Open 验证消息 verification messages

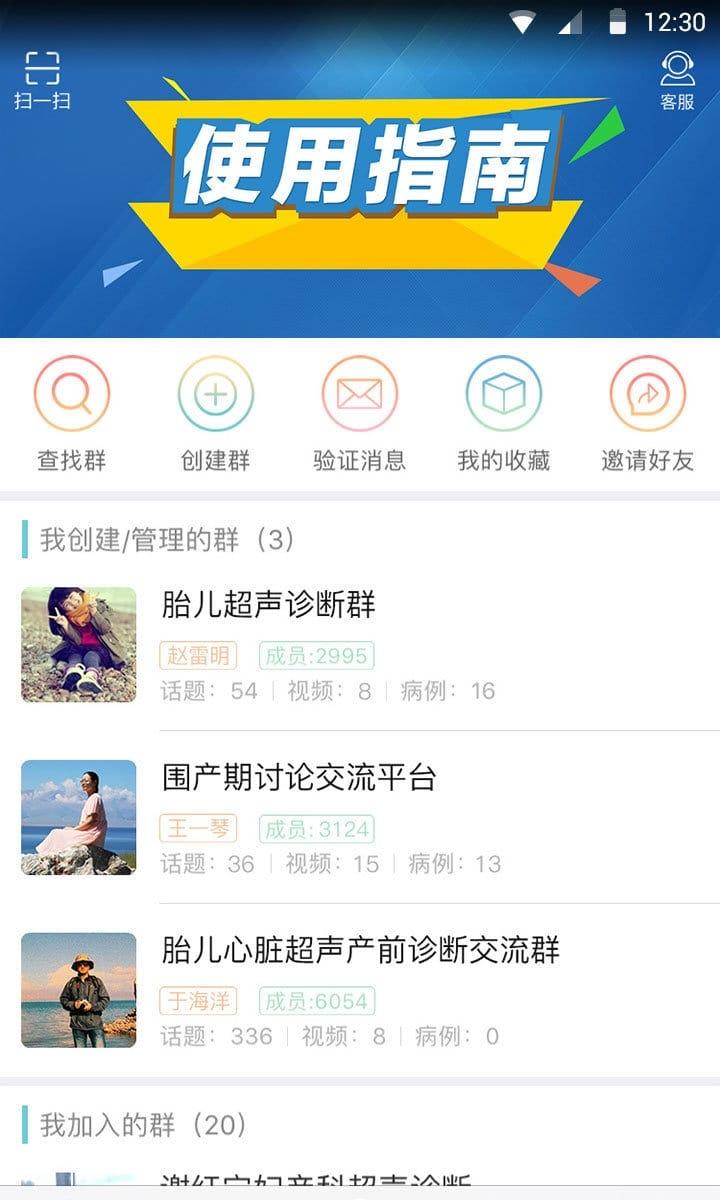point(360,413)
